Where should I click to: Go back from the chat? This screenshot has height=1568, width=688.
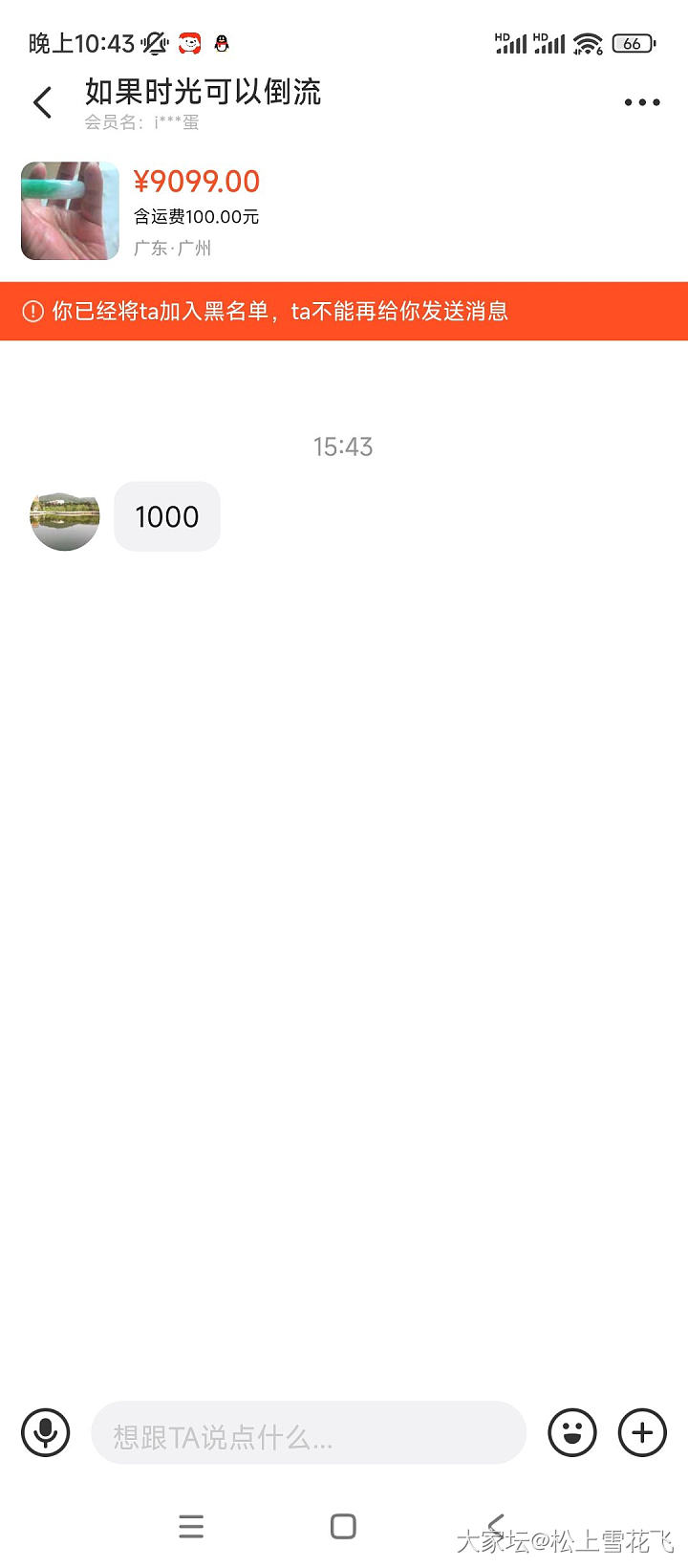coord(43,102)
